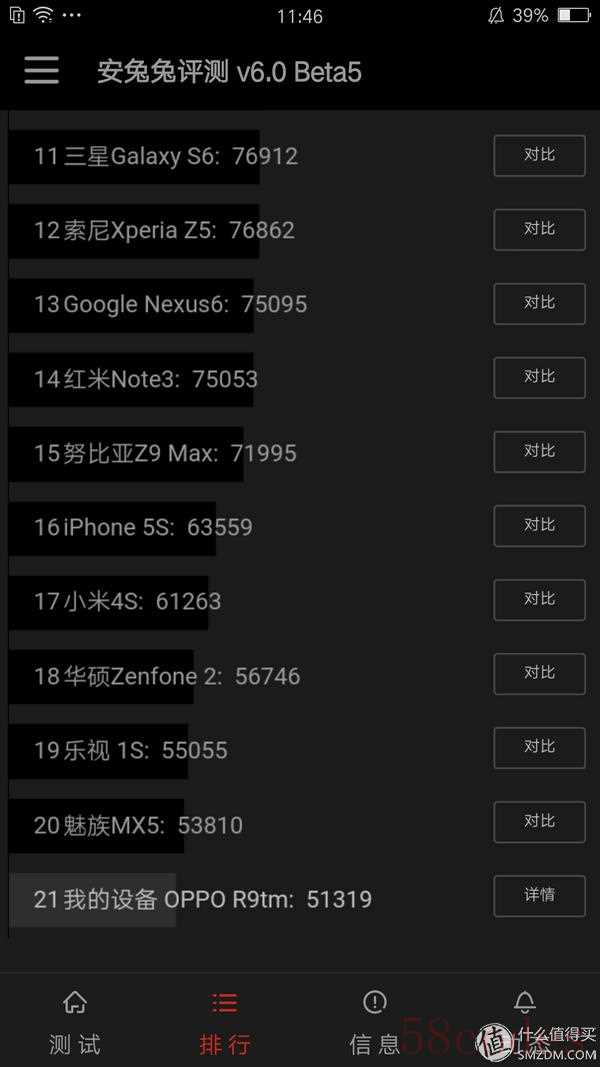Compare with 努比亚Z9 Max
The image size is (600, 1067).
click(539, 452)
